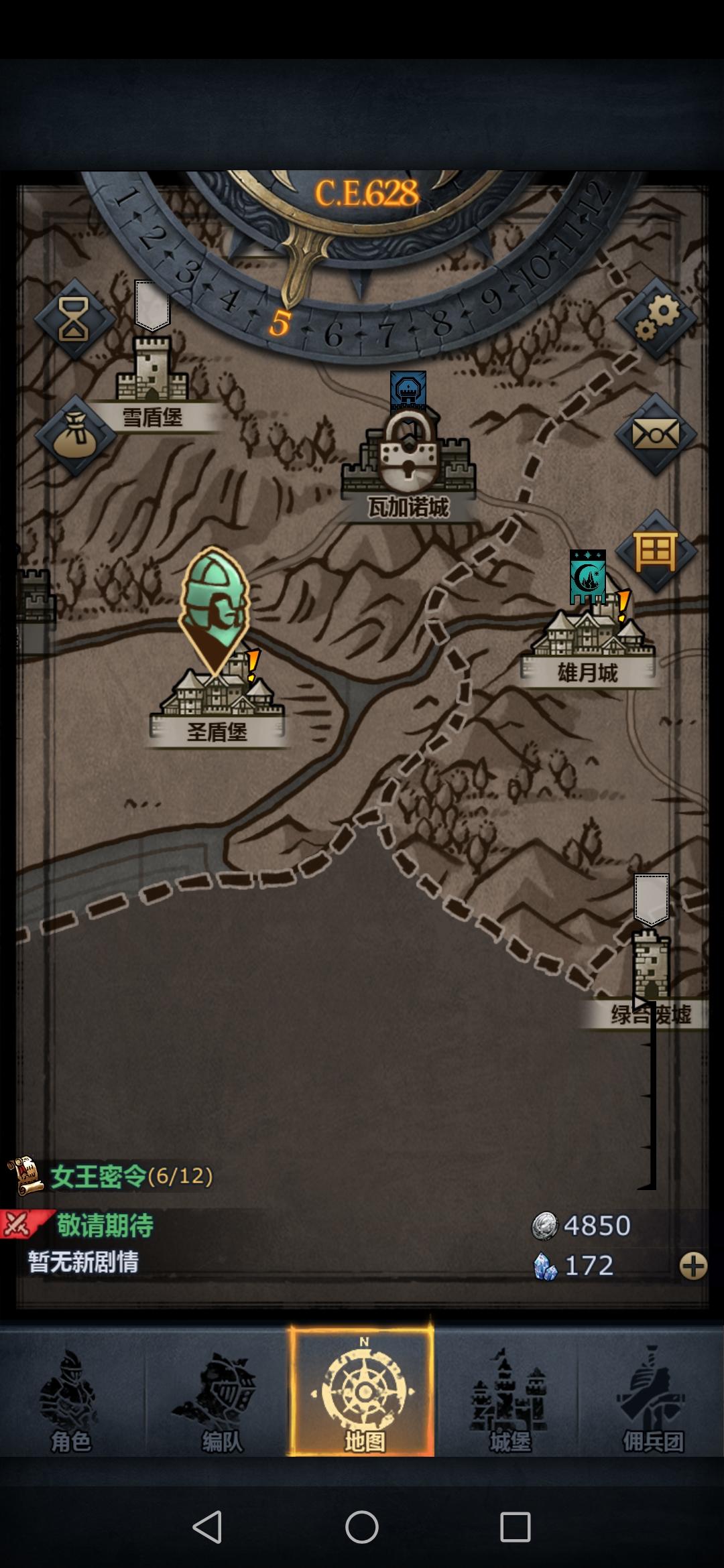Open the 女王密令 quest scroll
Image resolution: width=724 pixels, height=1568 pixels.
[x=111, y=1176]
